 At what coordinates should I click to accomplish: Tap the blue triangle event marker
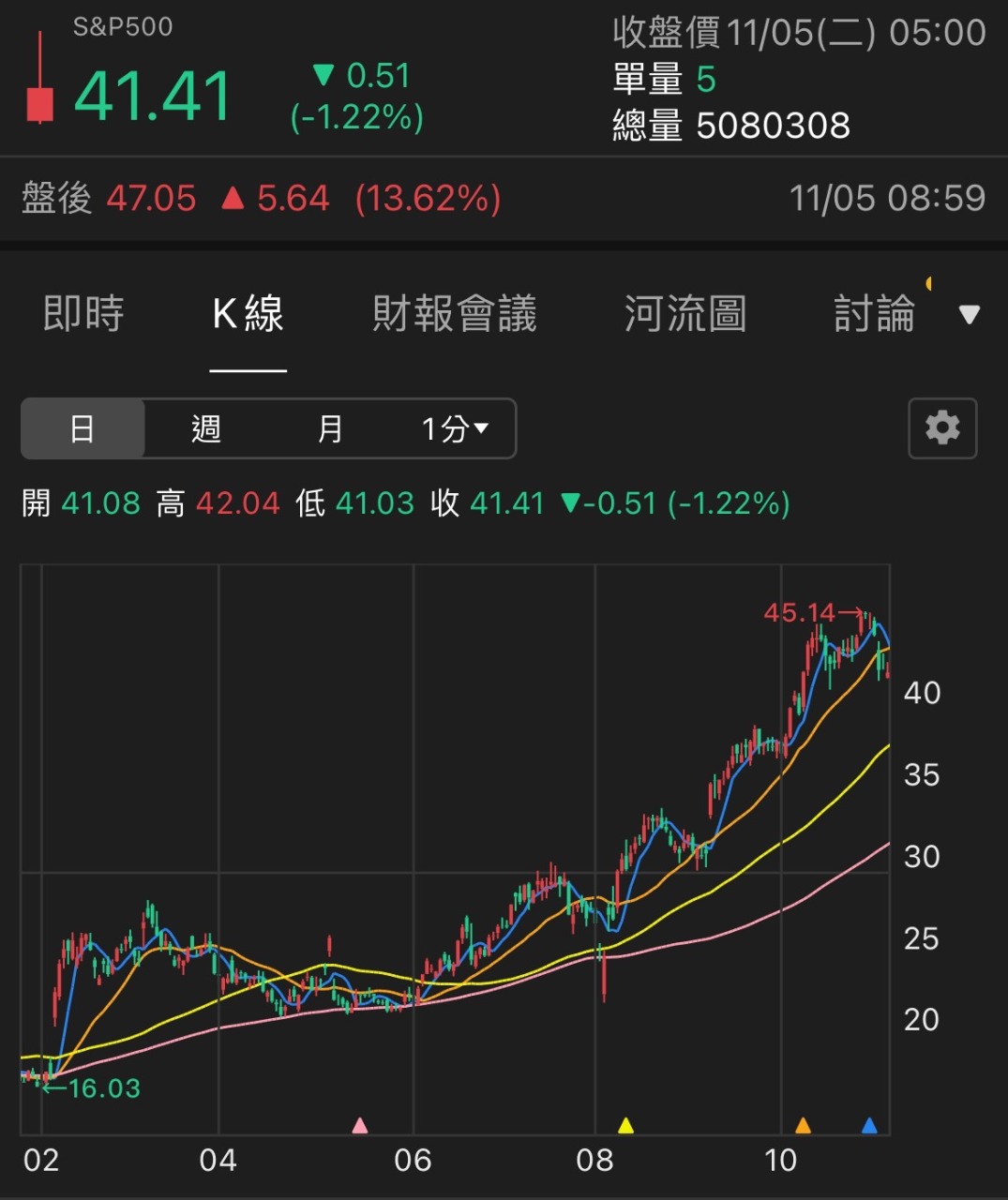[x=869, y=1125]
